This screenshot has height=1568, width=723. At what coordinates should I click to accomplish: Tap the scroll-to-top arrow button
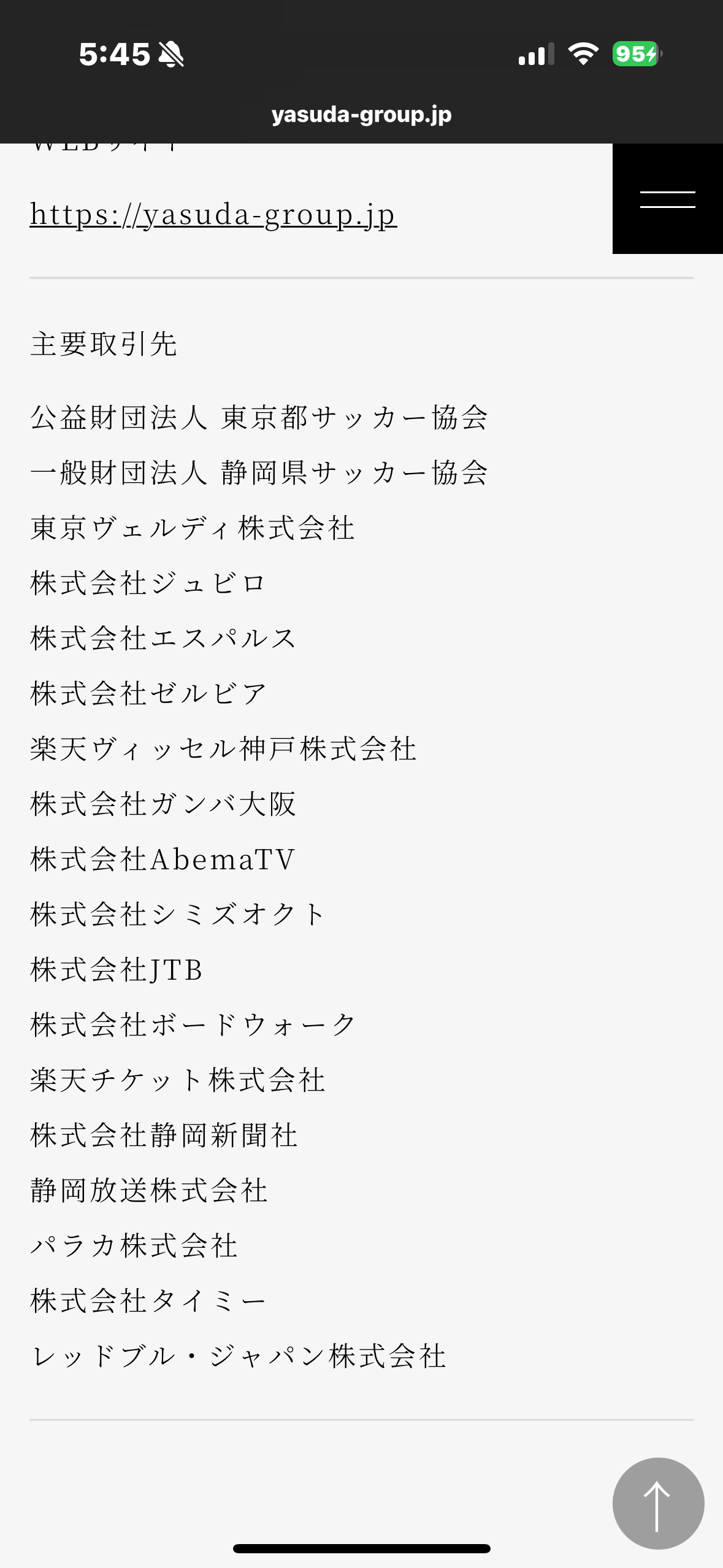pyautogui.click(x=658, y=1503)
